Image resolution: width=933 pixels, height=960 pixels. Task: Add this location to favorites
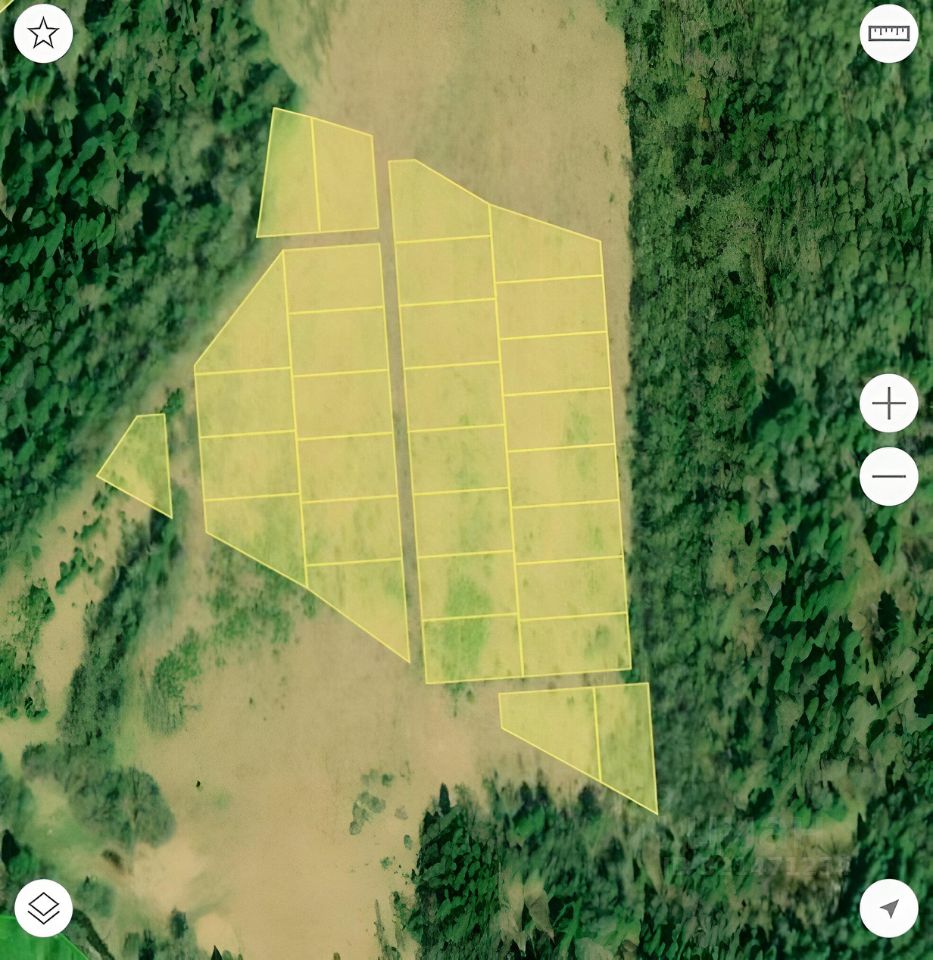coord(43,34)
